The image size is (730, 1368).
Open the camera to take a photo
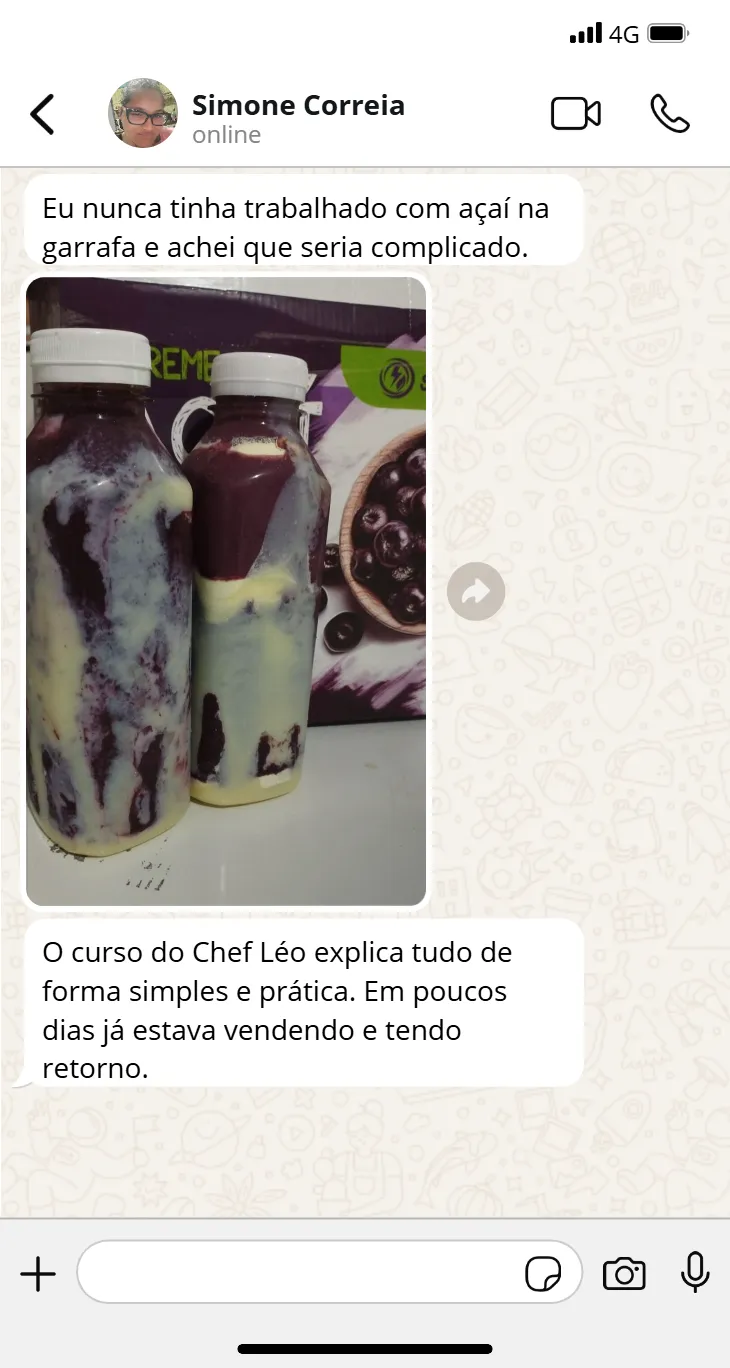click(x=624, y=1274)
